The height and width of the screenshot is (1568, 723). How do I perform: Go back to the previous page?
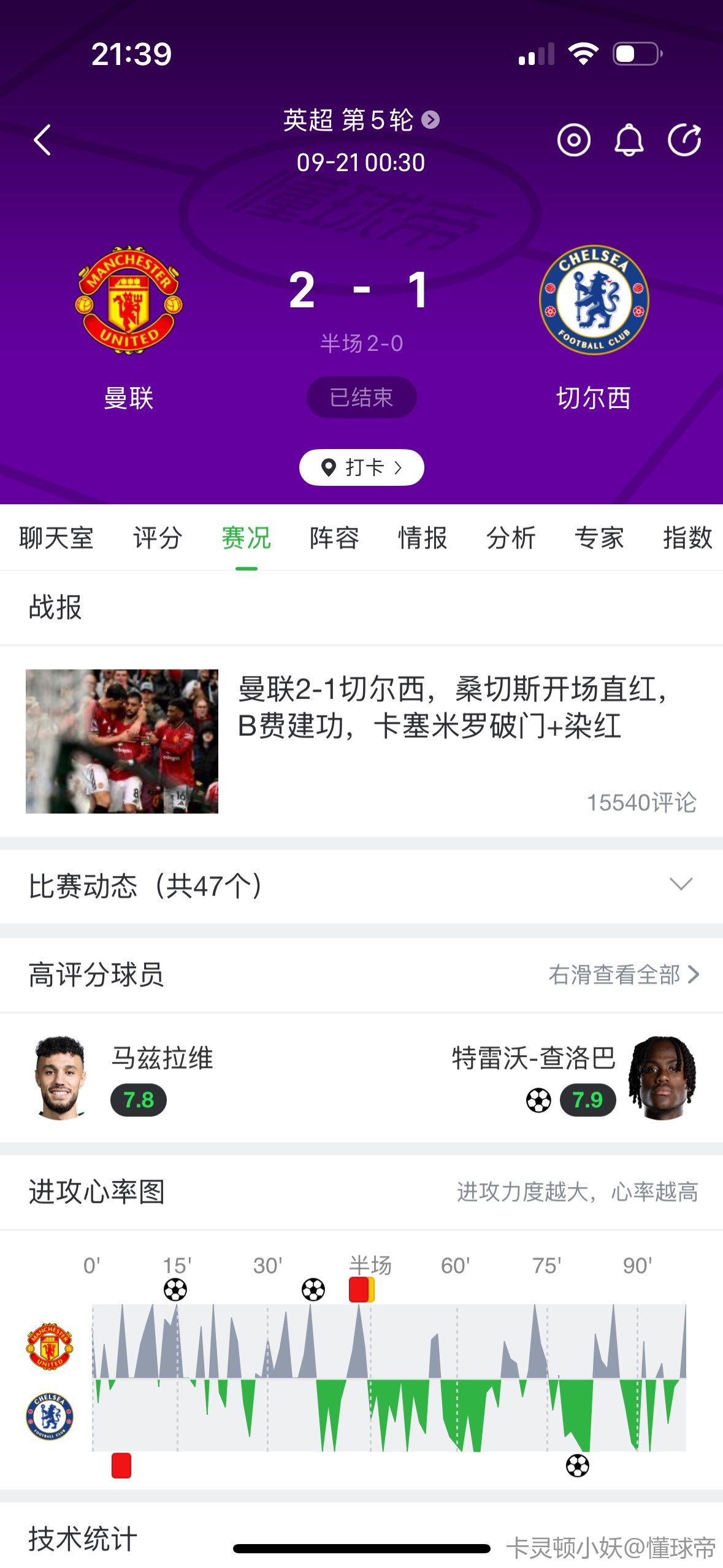pyautogui.click(x=42, y=140)
